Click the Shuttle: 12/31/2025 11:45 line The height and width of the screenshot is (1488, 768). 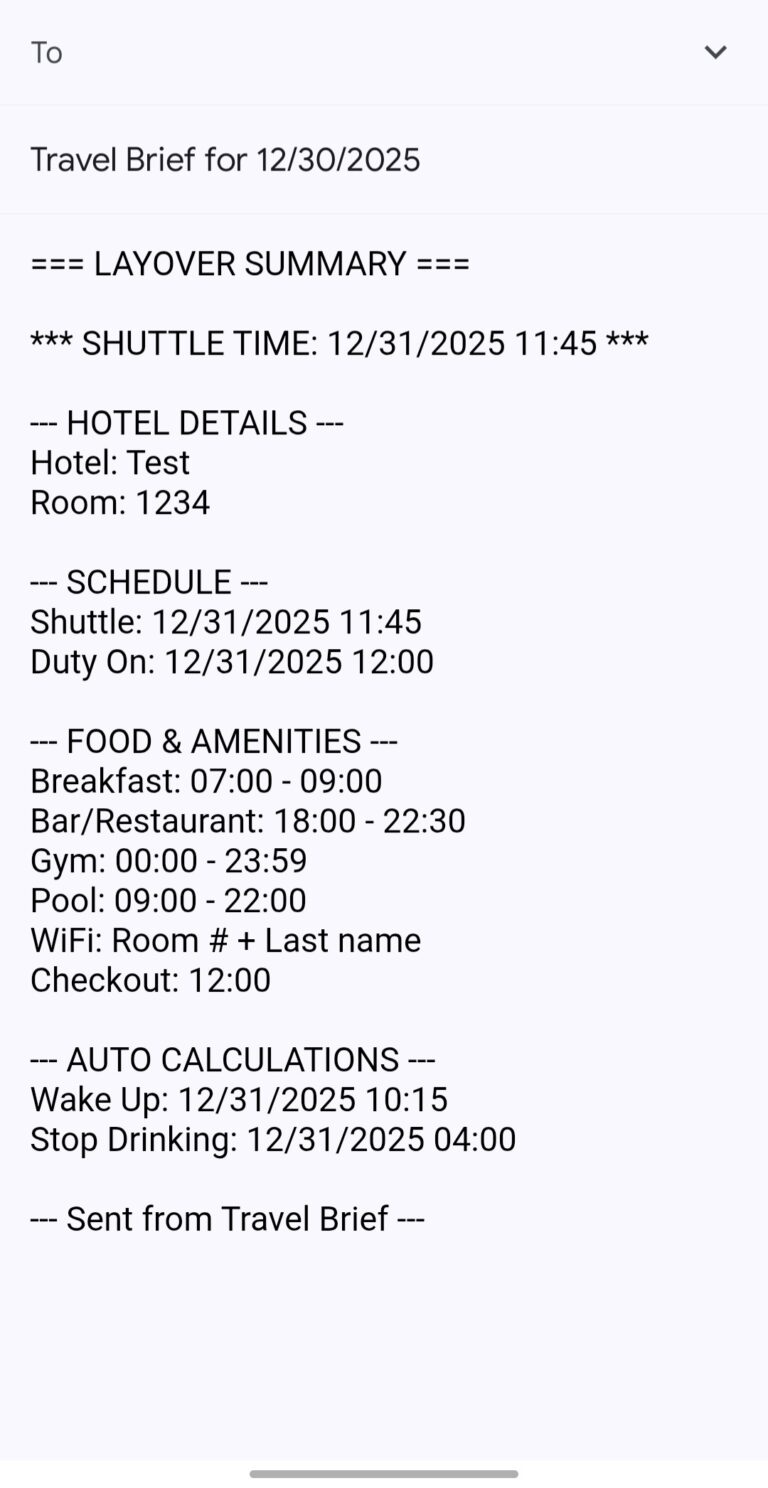(226, 621)
